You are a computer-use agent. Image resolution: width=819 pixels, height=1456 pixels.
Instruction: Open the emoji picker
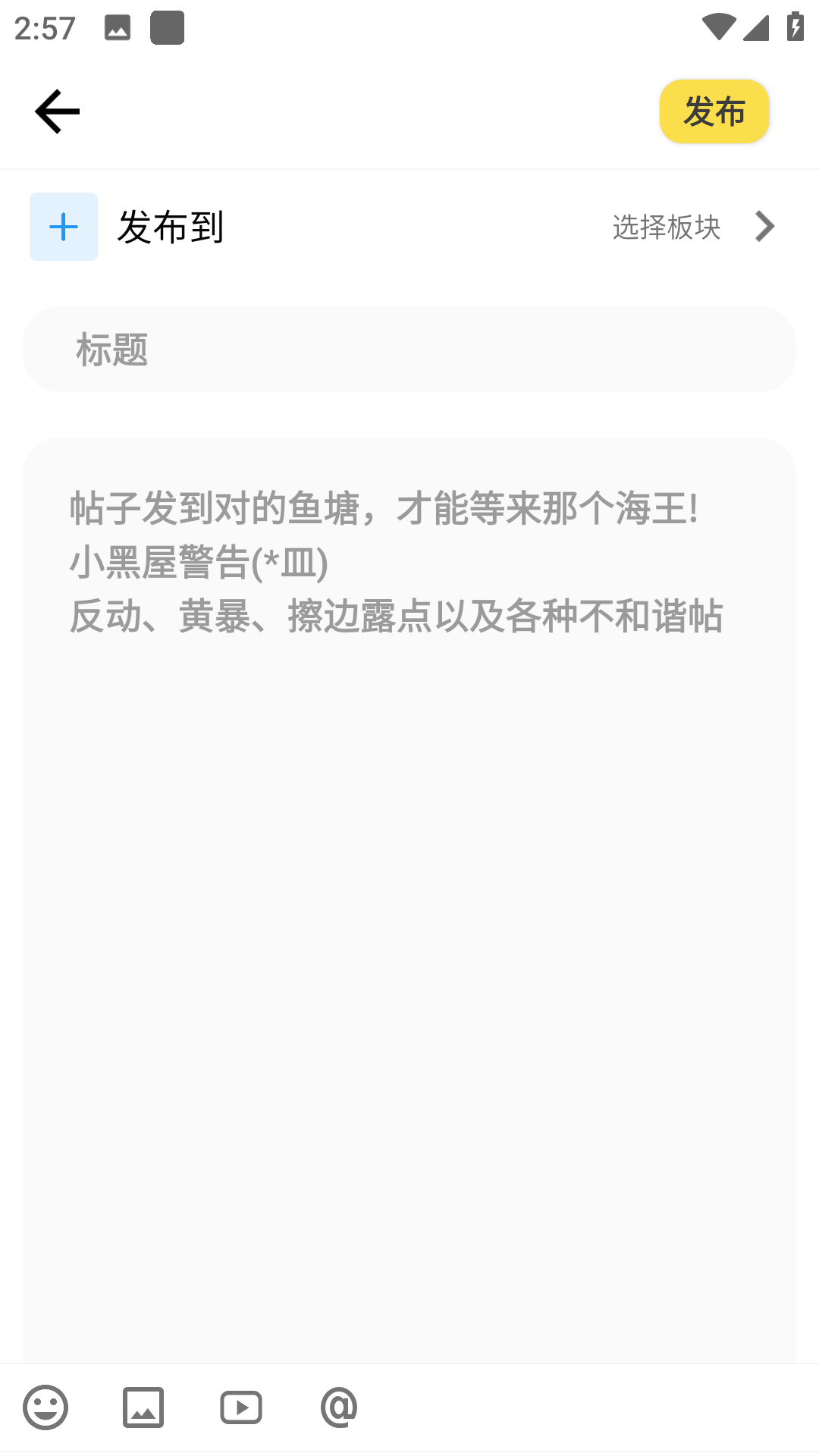(45, 1407)
